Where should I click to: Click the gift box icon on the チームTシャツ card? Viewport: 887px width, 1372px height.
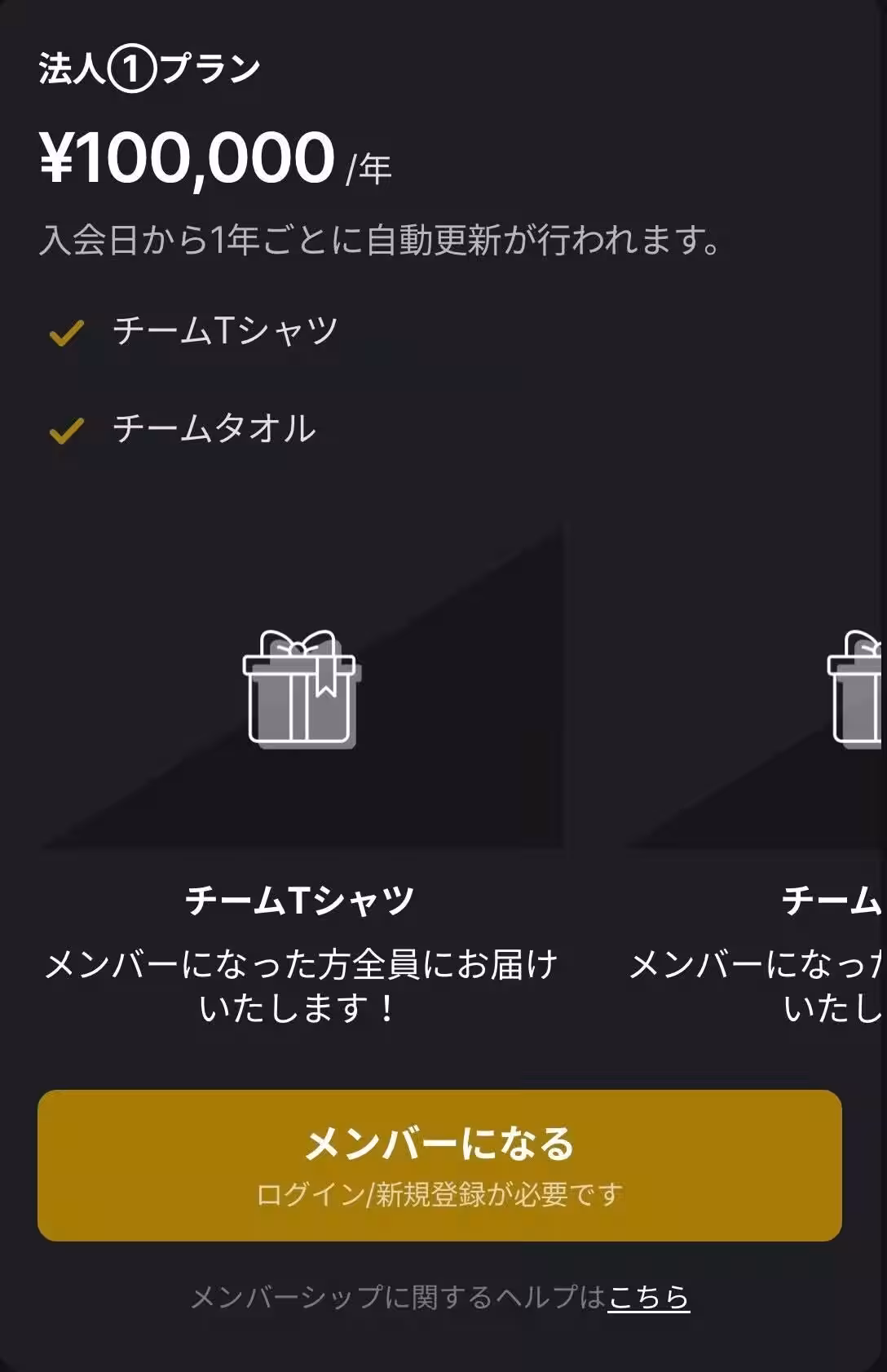point(299,689)
